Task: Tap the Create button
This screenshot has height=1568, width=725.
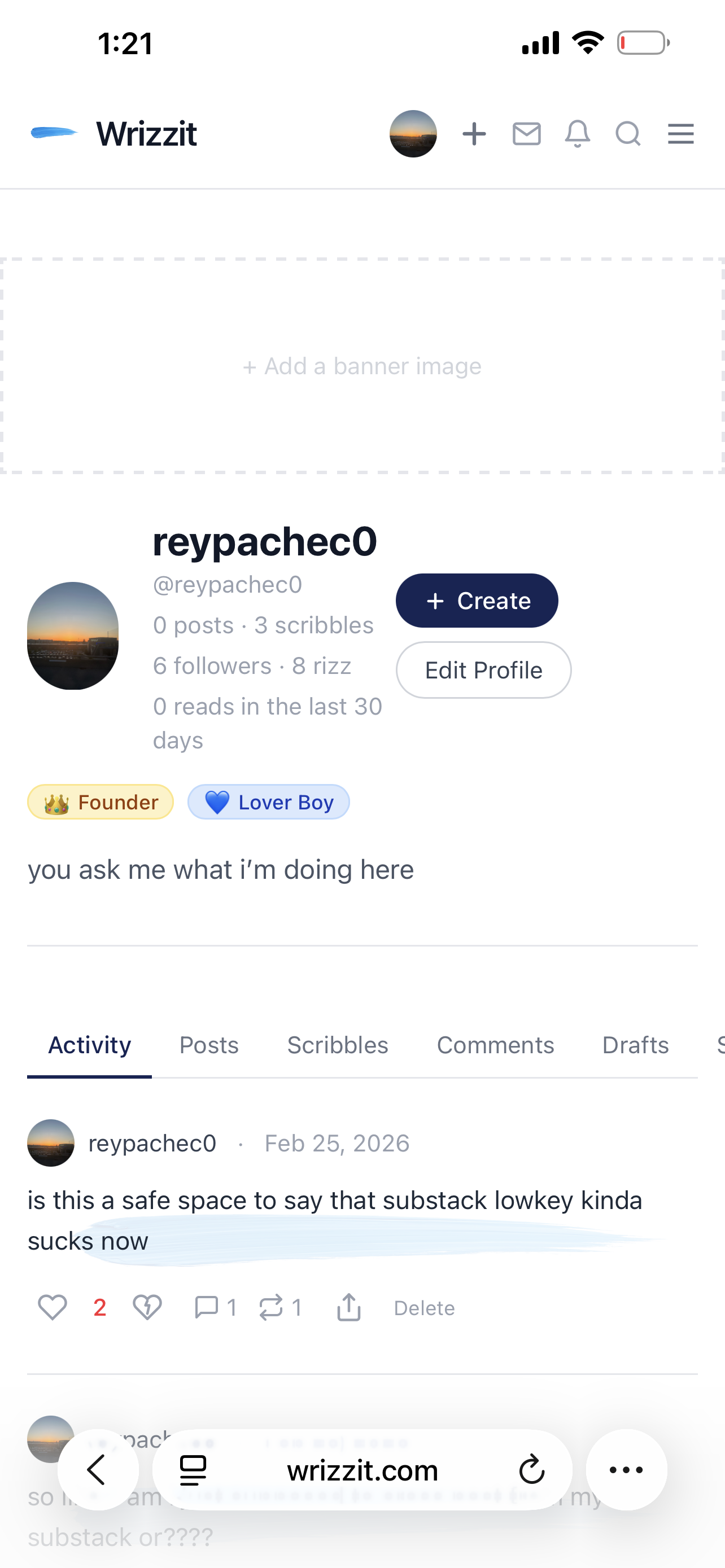Action: (477, 600)
